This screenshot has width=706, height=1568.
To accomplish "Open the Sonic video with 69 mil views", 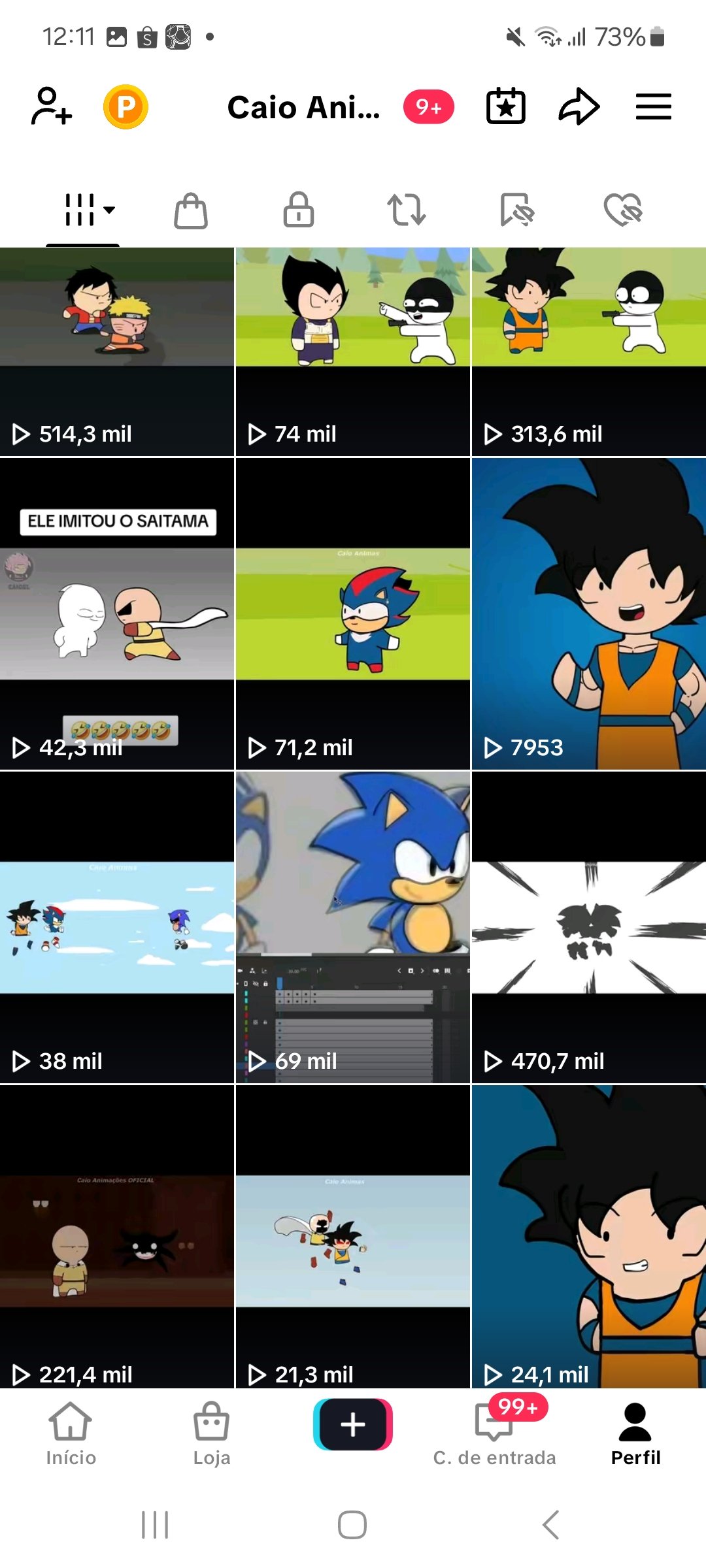I will 353,927.
